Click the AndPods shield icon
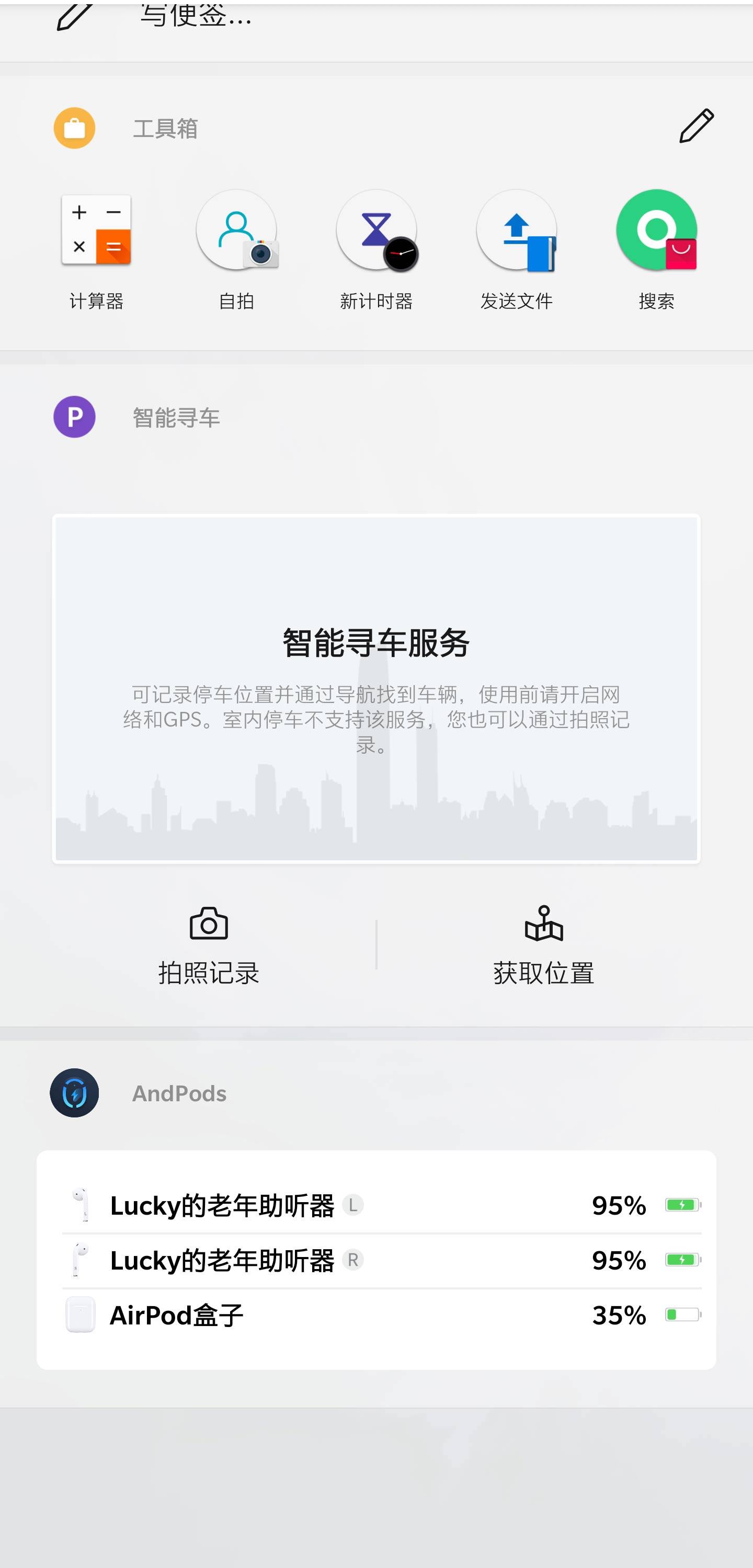This screenshot has width=753, height=1568. point(74,1092)
